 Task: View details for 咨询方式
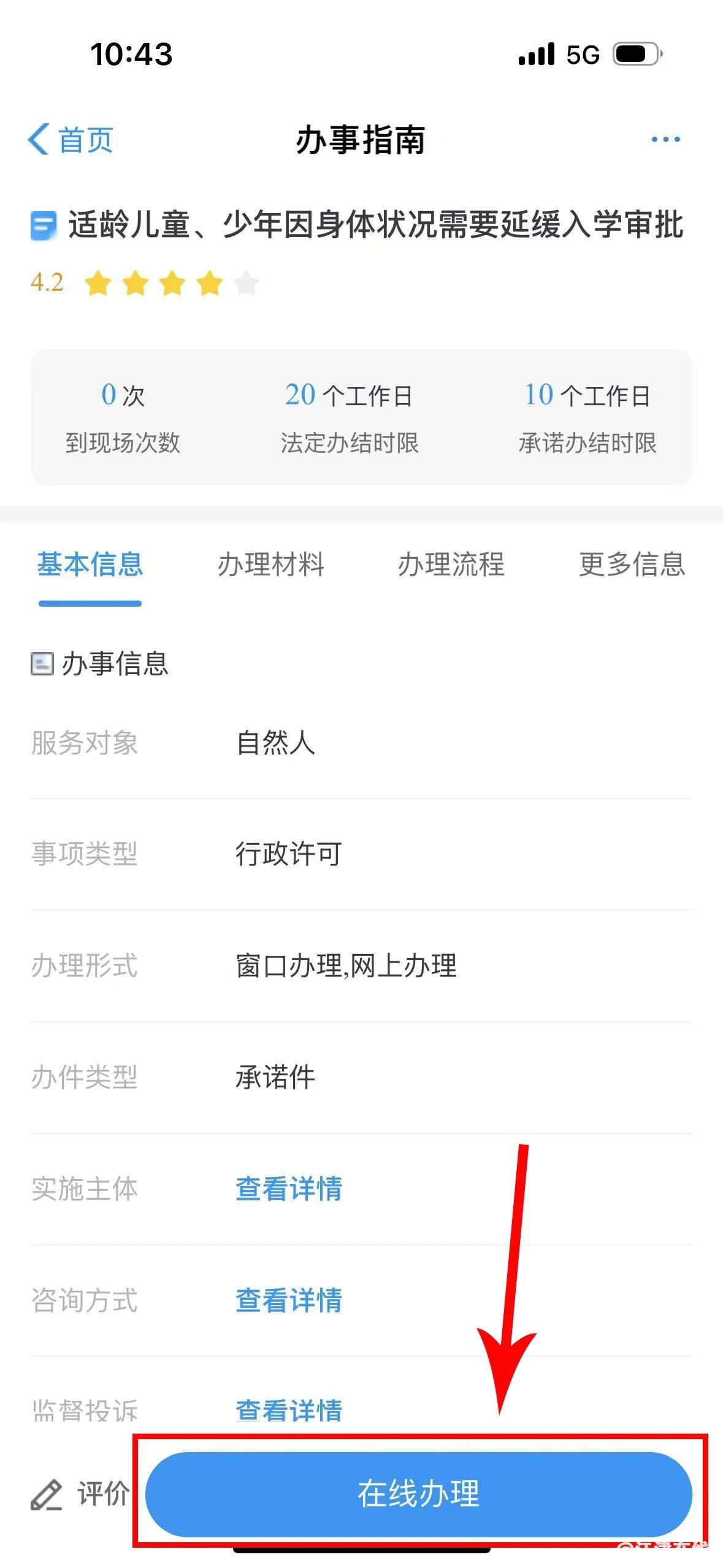click(288, 1300)
